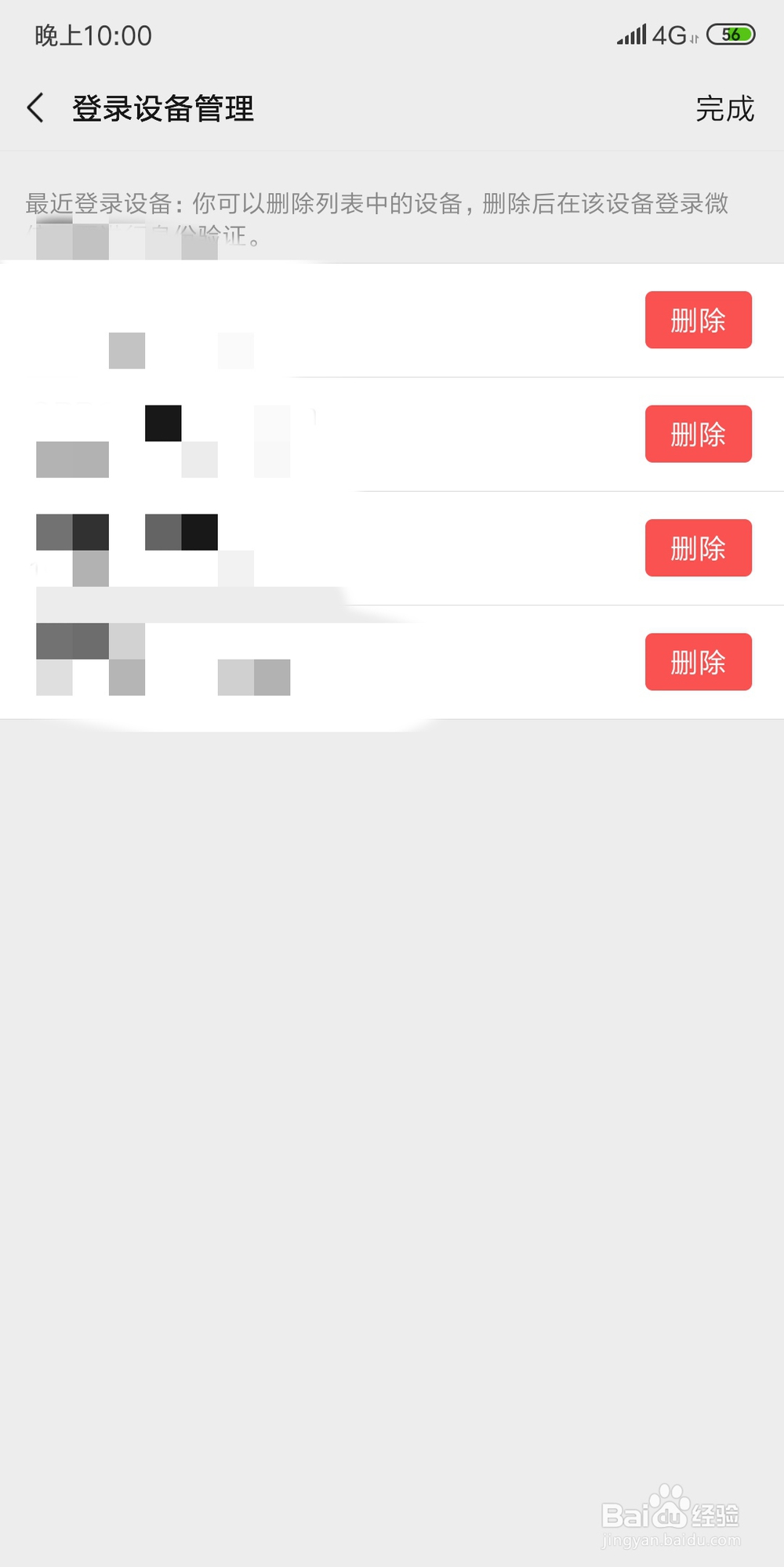Select the second device entry row
784x1567 pixels.
point(314,434)
